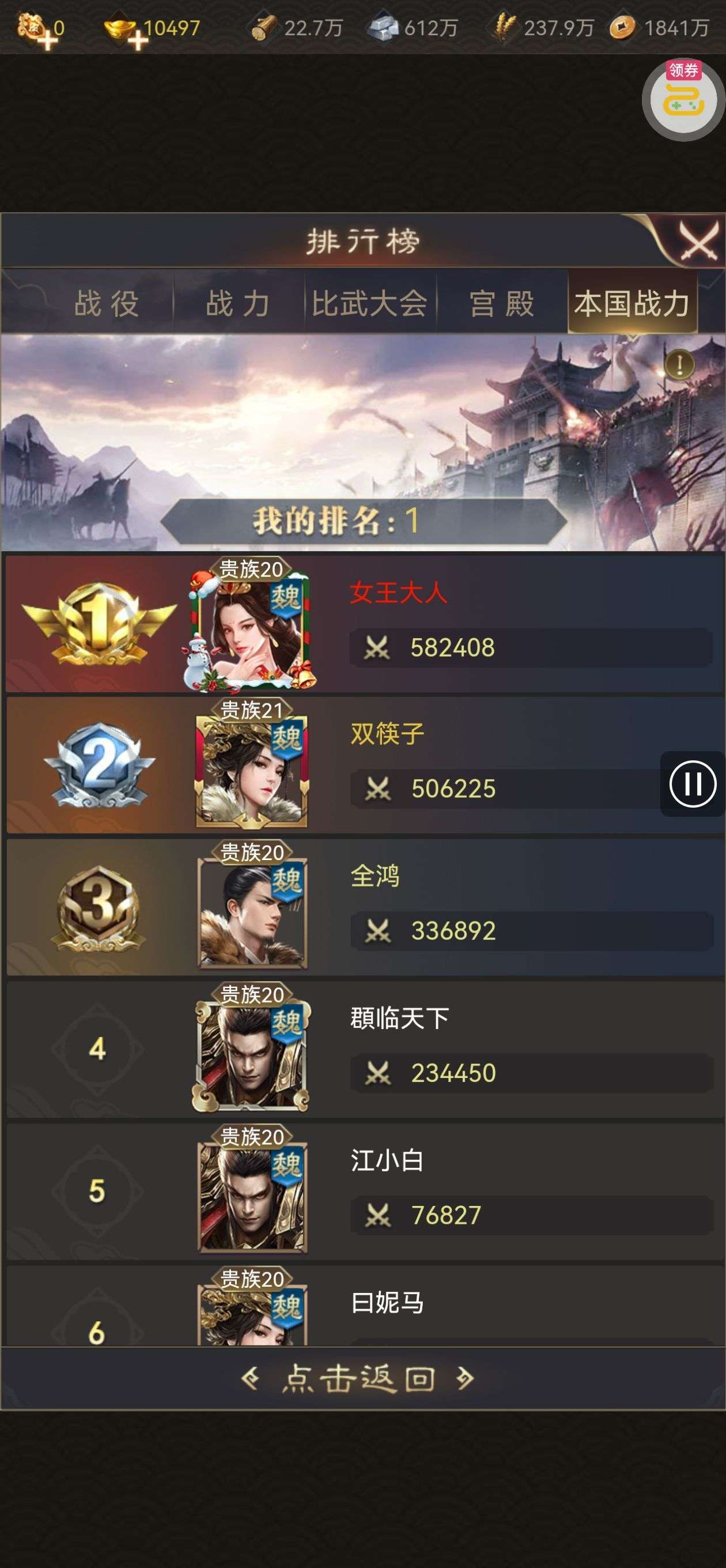Open 覇临天下's ranking entry
This screenshot has width=726, height=1568.
(365, 1049)
